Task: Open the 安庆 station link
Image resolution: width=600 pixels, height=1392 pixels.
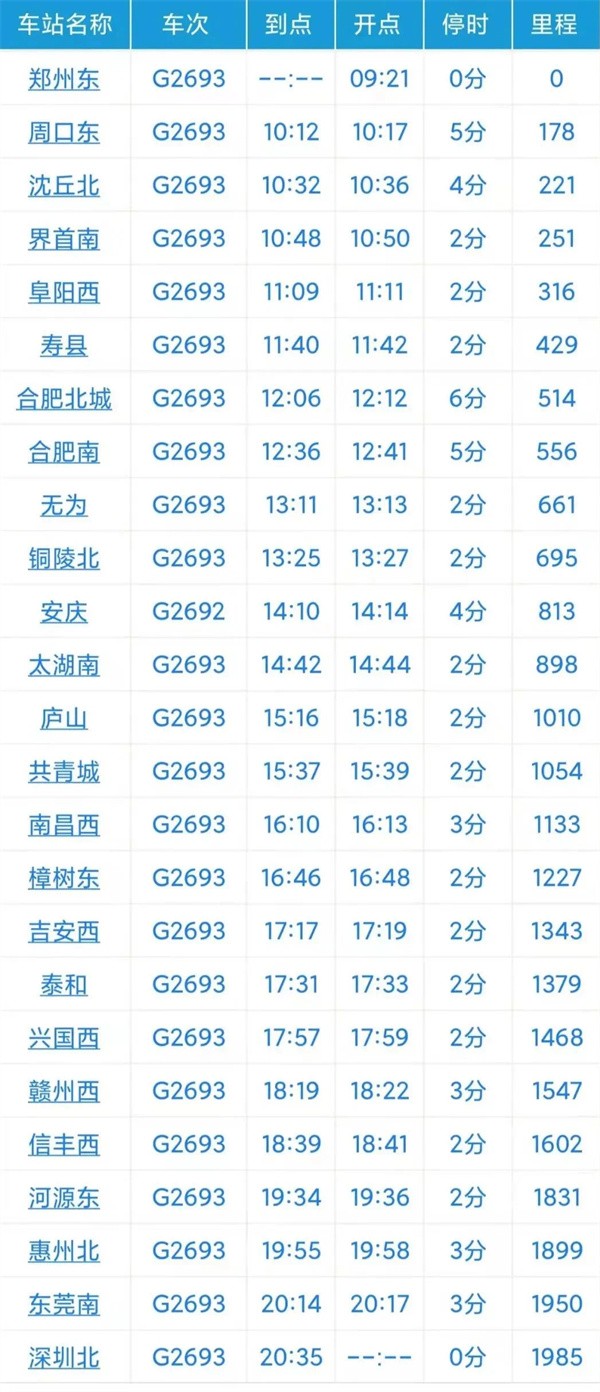Action: (x=64, y=612)
